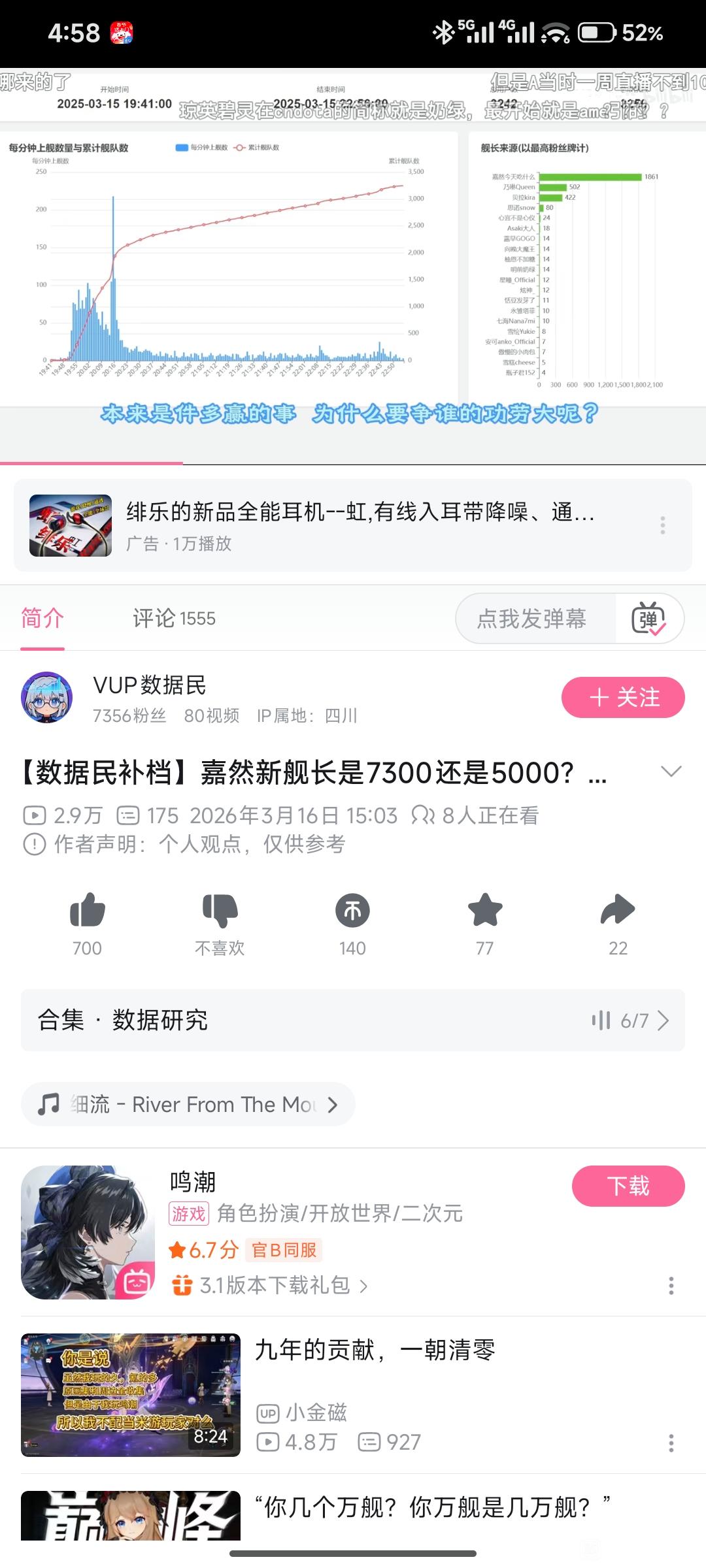The image size is (706, 1568).
Task: Expand the video title description
Action: [671, 772]
